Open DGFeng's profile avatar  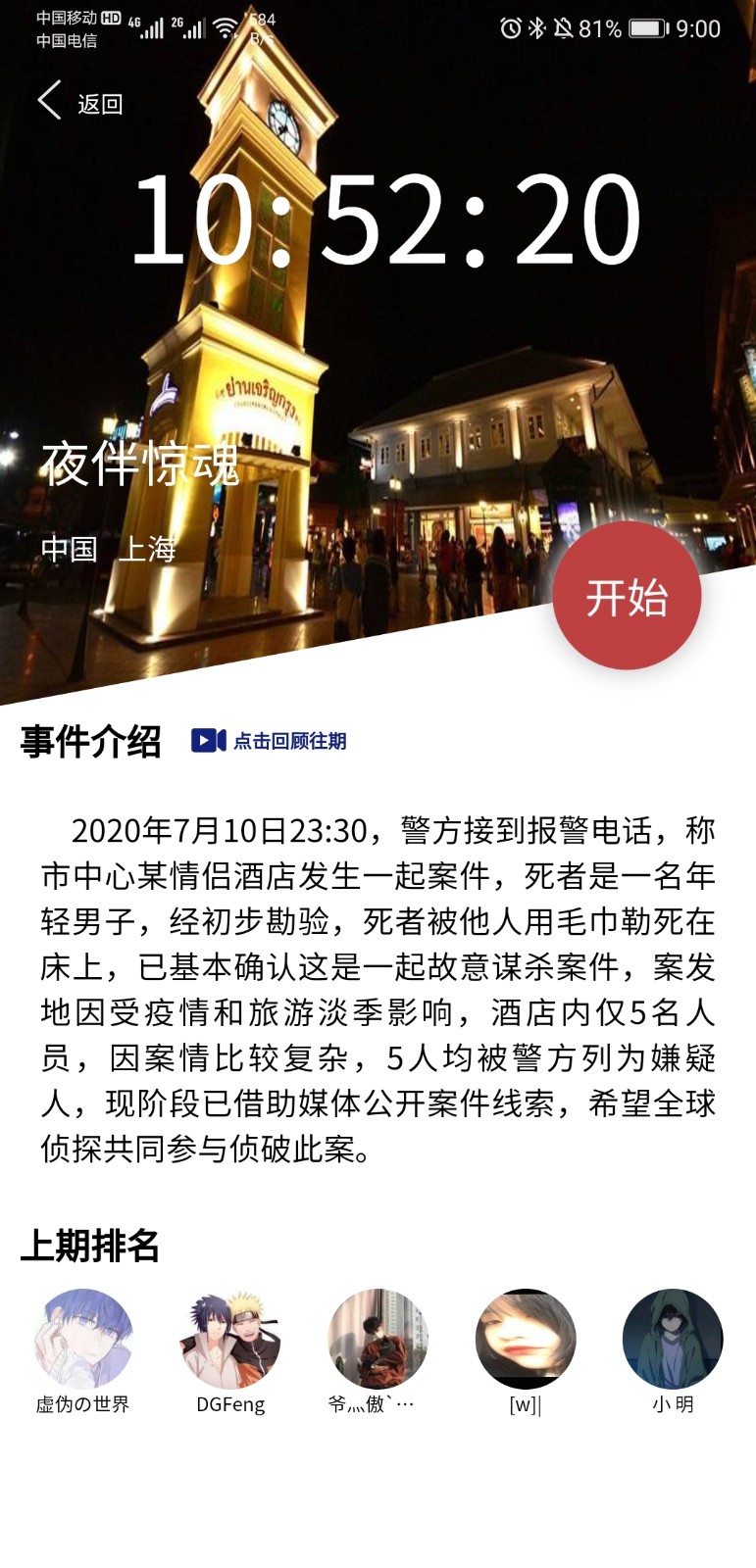pos(230,1339)
